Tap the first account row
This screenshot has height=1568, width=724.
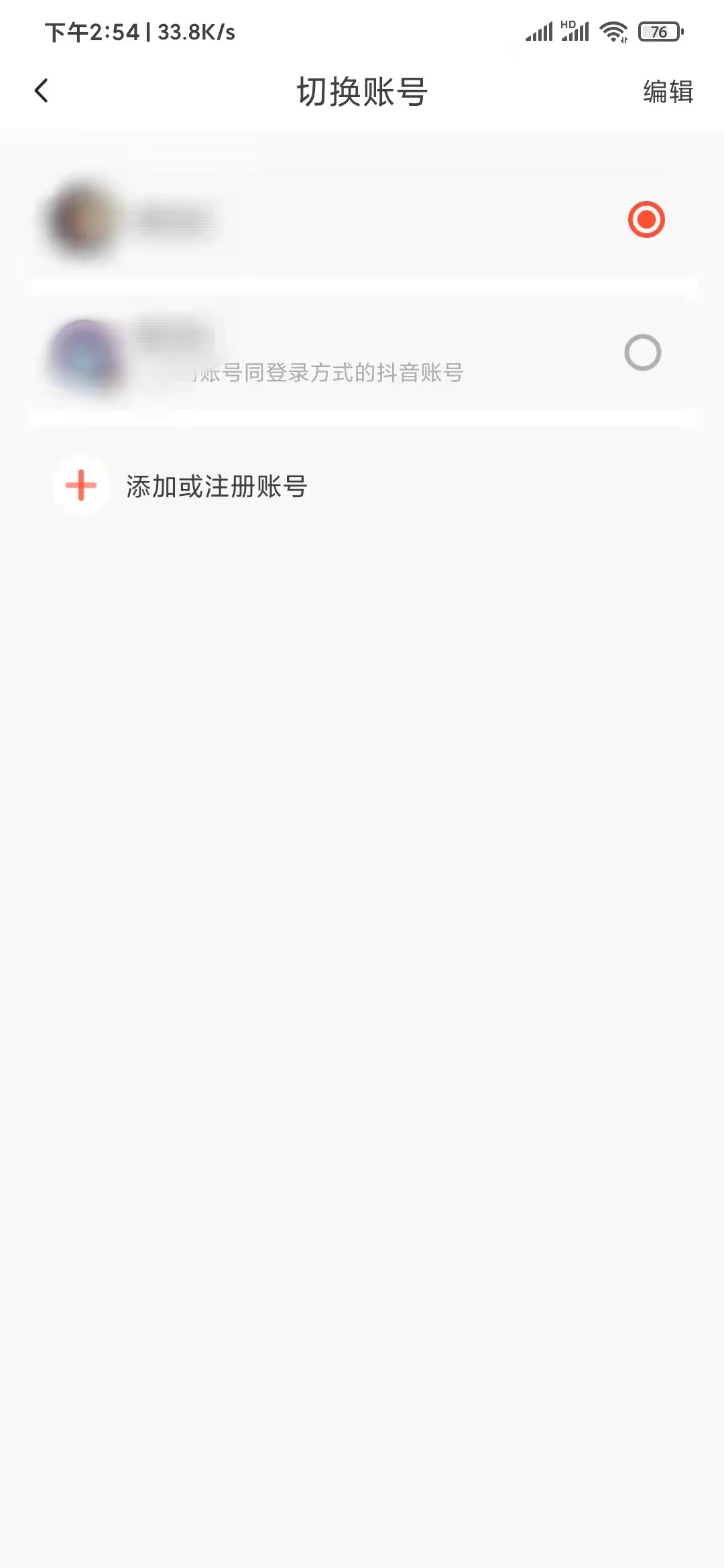pos(362,218)
